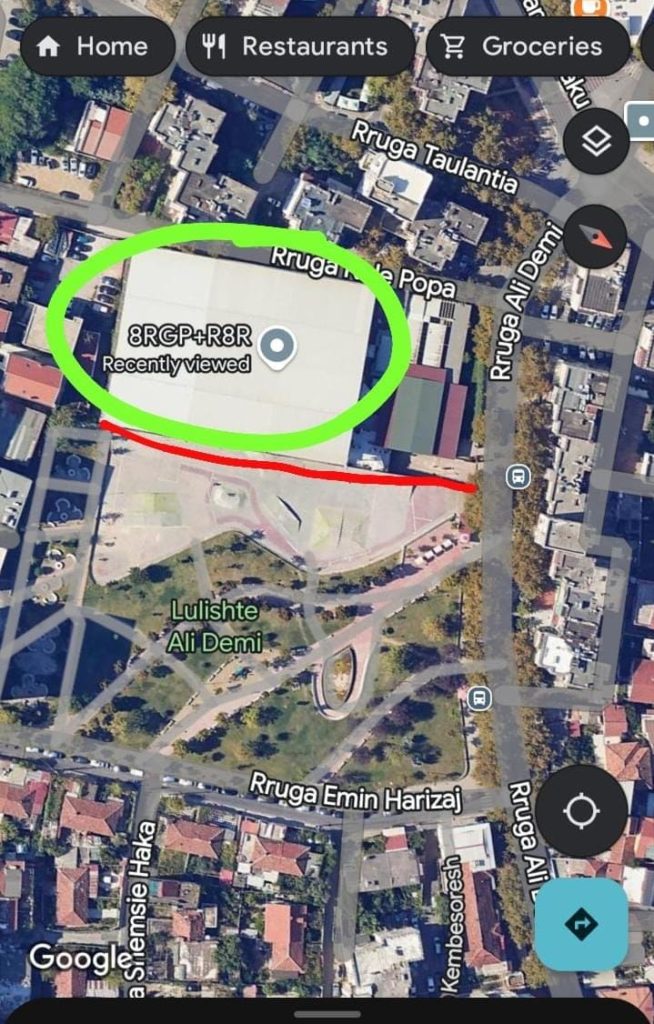This screenshot has width=654, height=1024.
Task: Tap the bus stop icon near Rruga Ali Demi
Action: (x=517, y=474)
